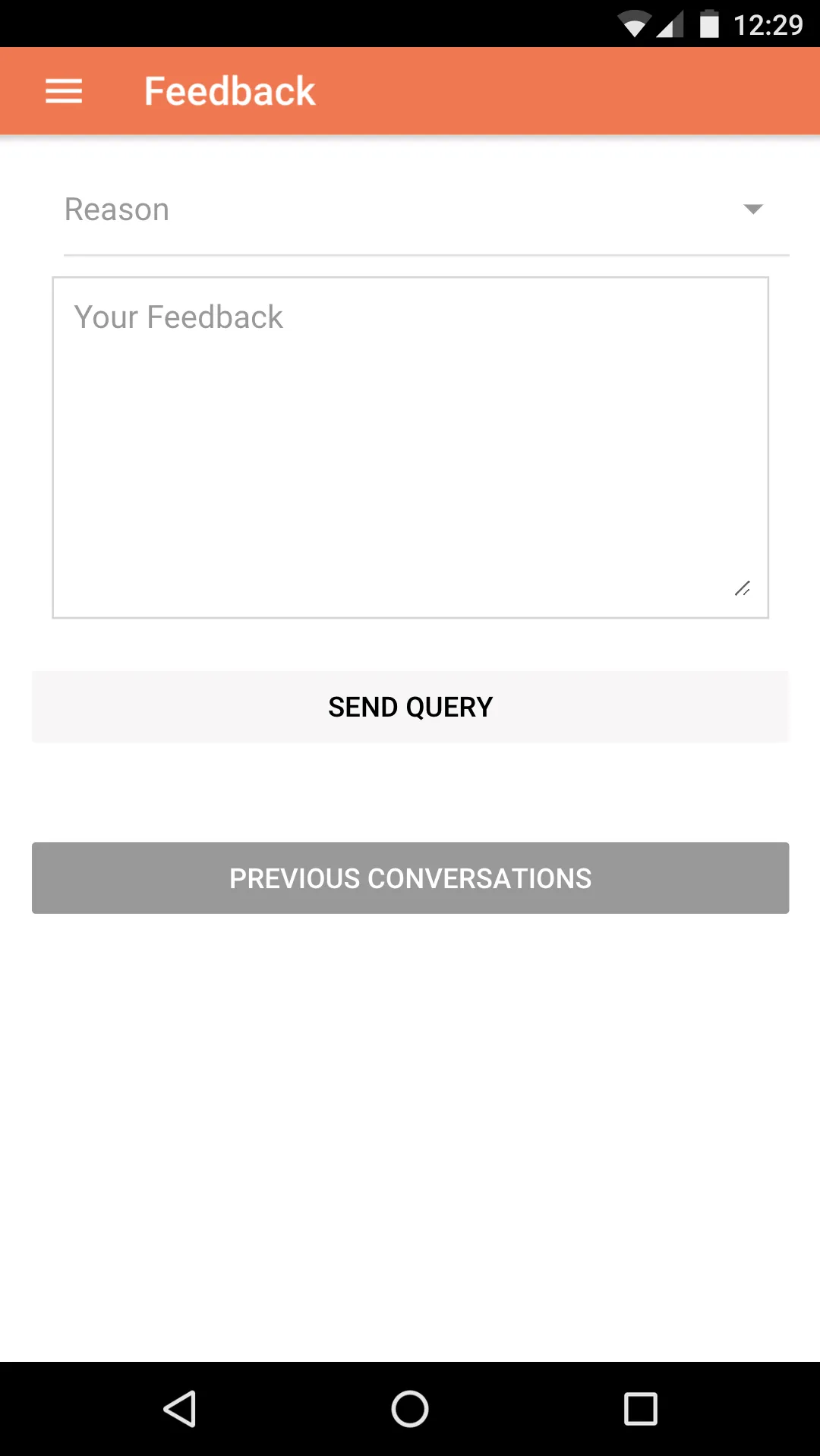
Task: Return to the home screen
Action: 410,1409
